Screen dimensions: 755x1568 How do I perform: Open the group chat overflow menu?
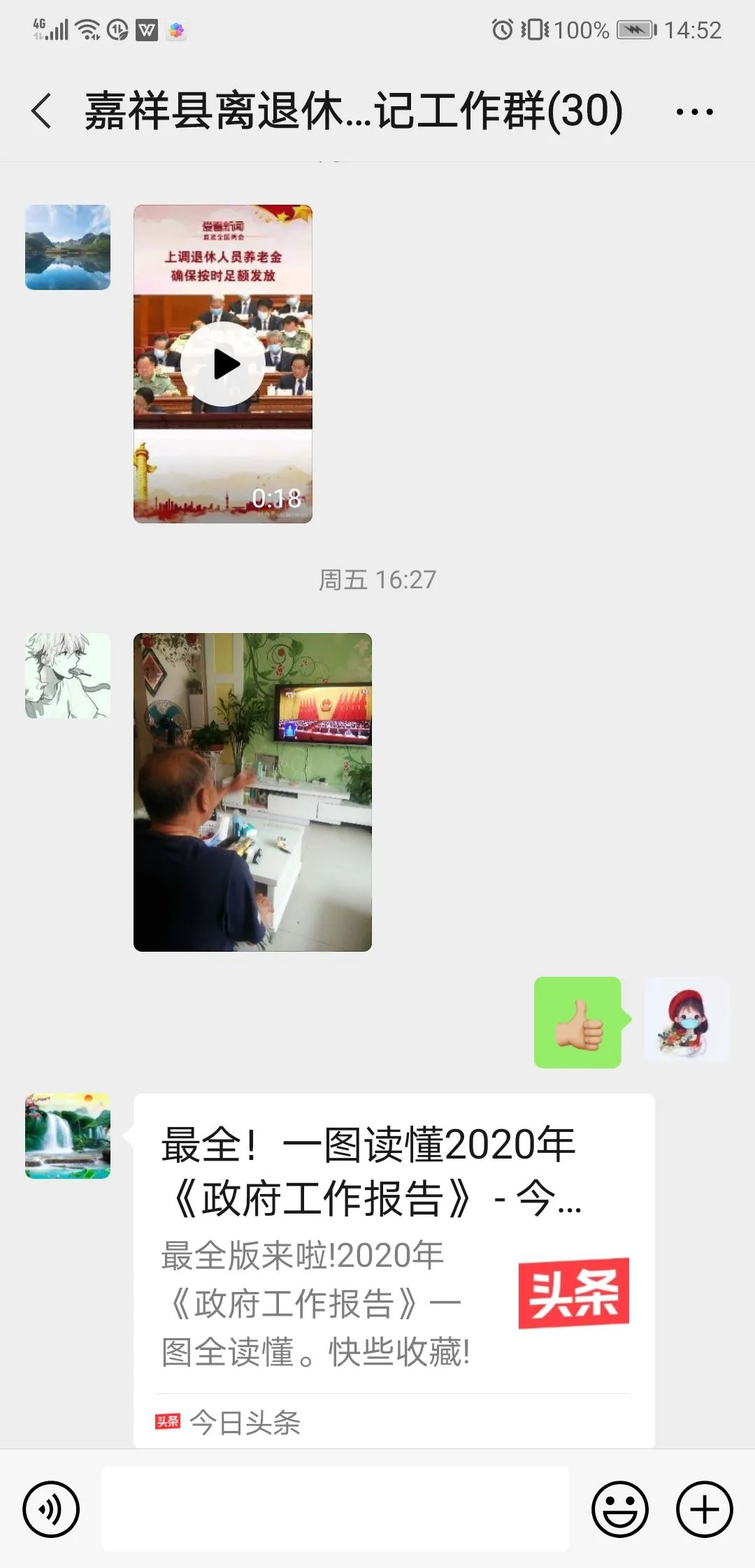point(694,112)
